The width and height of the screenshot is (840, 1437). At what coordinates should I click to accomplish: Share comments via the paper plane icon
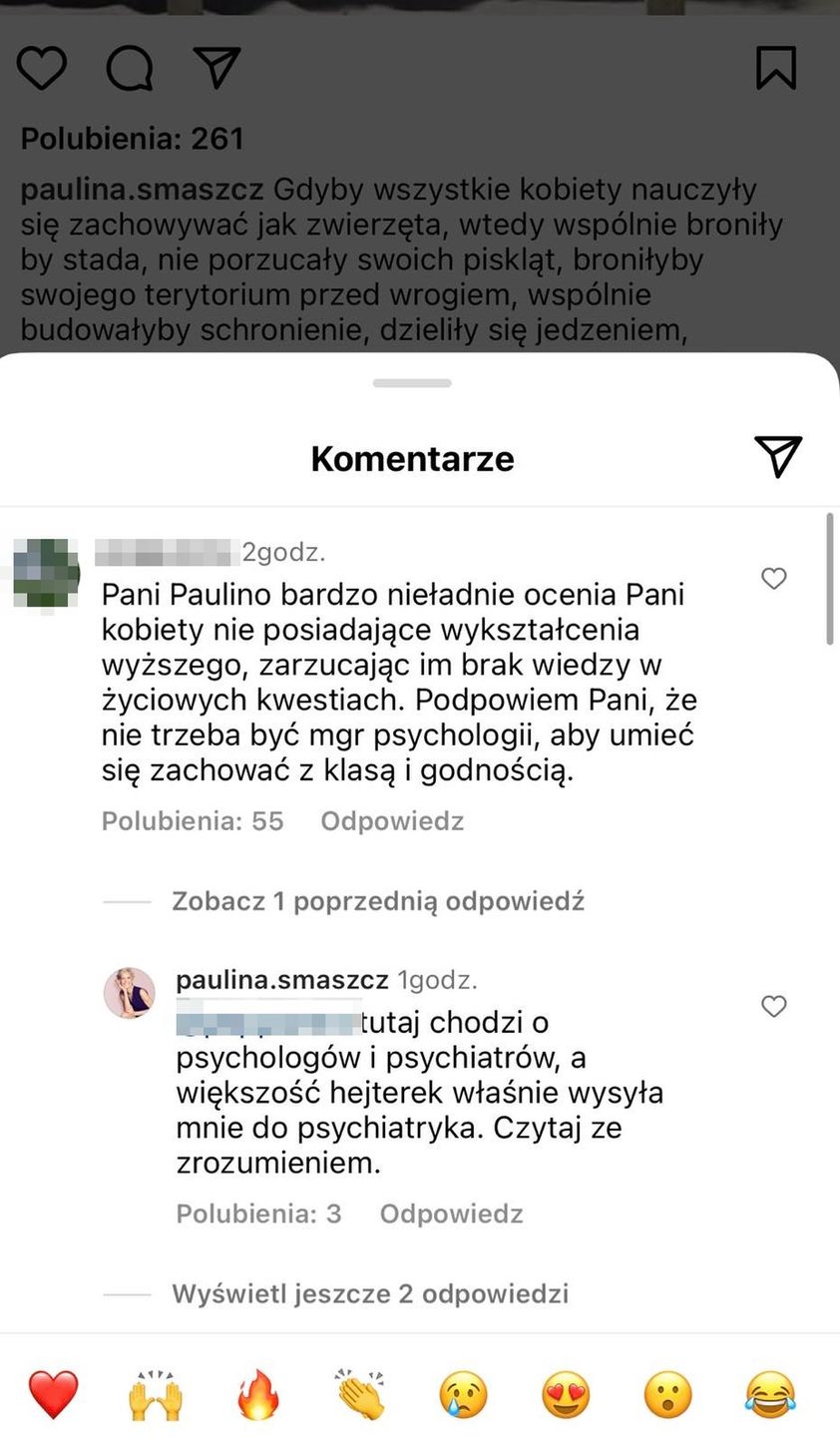(x=778, y=457)
